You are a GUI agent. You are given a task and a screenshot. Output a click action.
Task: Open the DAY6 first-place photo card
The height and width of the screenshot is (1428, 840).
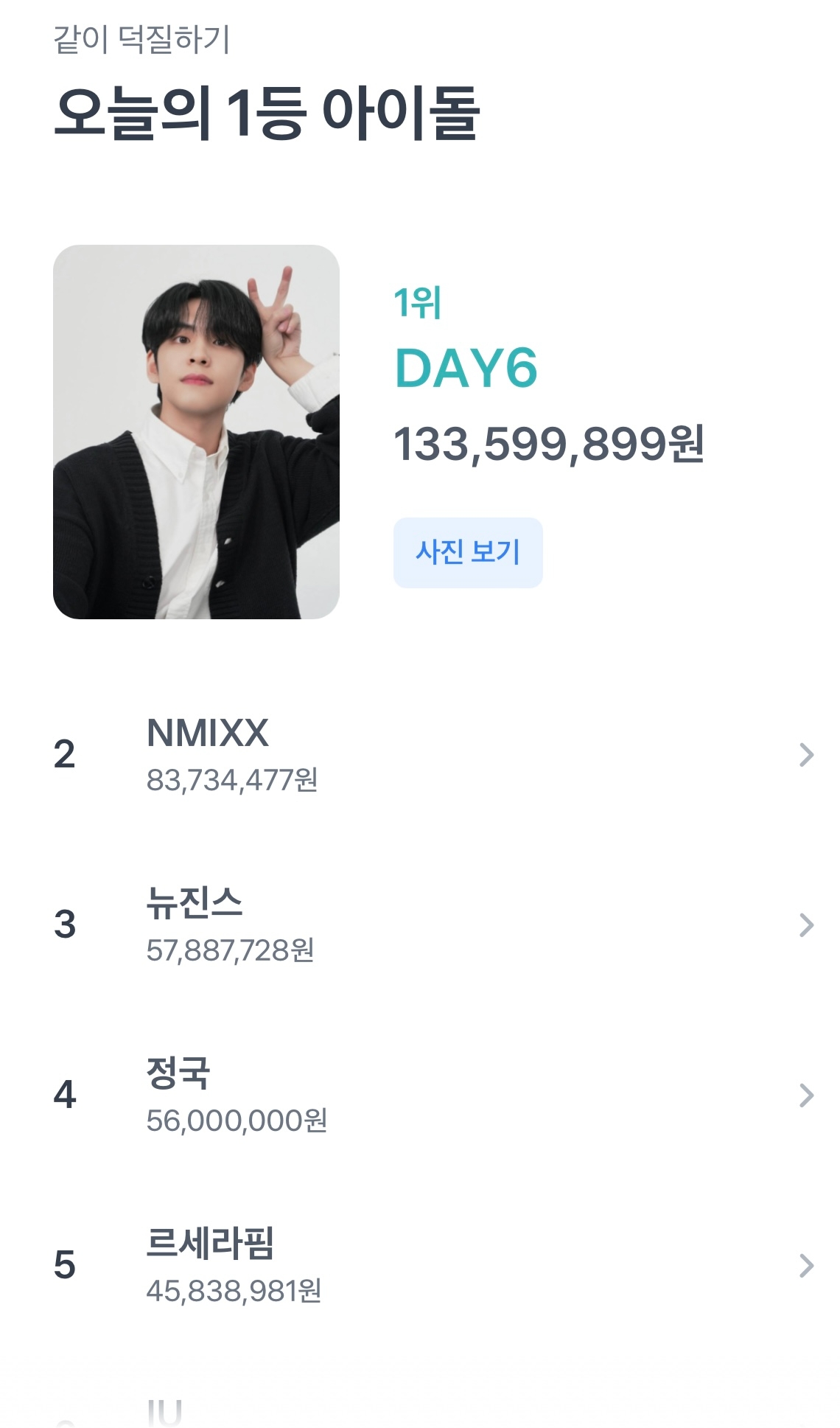(196, 432)
